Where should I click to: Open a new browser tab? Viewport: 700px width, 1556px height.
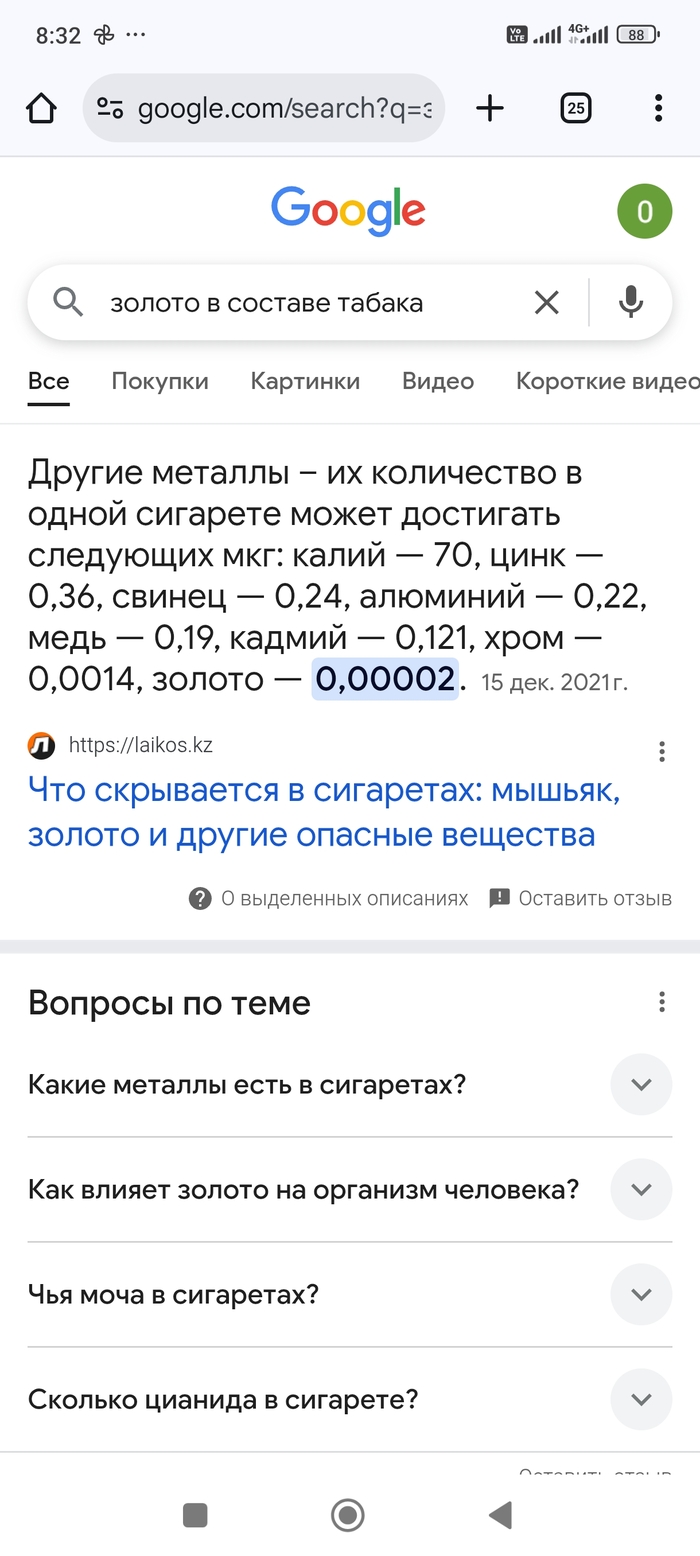(x=490, y=108)
